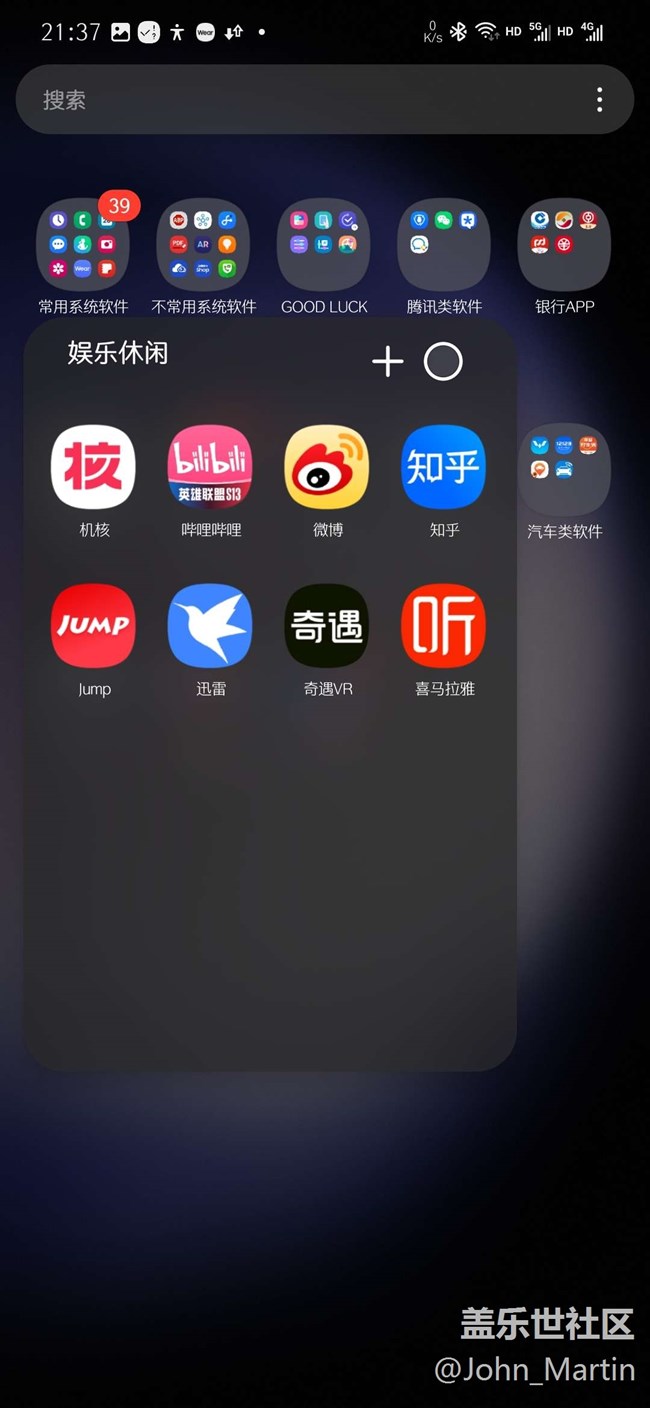
Task: Open the folder color circle option
Action: [443, 362]
